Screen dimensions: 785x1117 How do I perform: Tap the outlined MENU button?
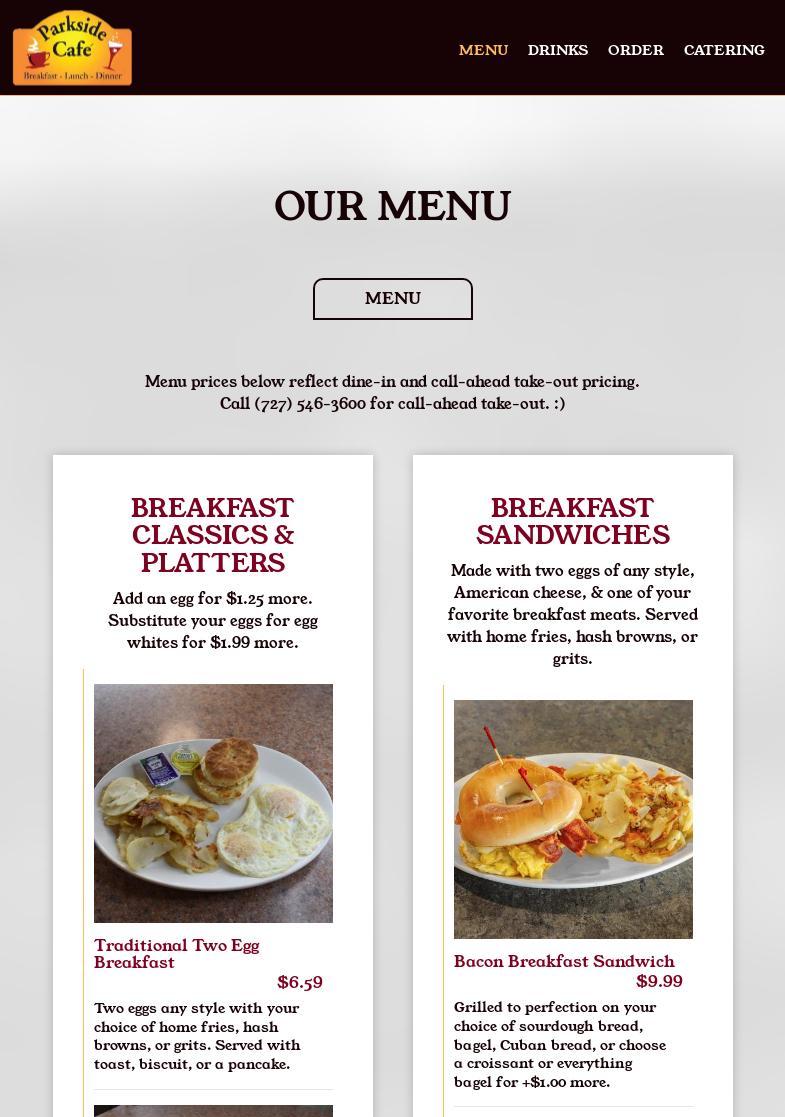click(392, 299)
